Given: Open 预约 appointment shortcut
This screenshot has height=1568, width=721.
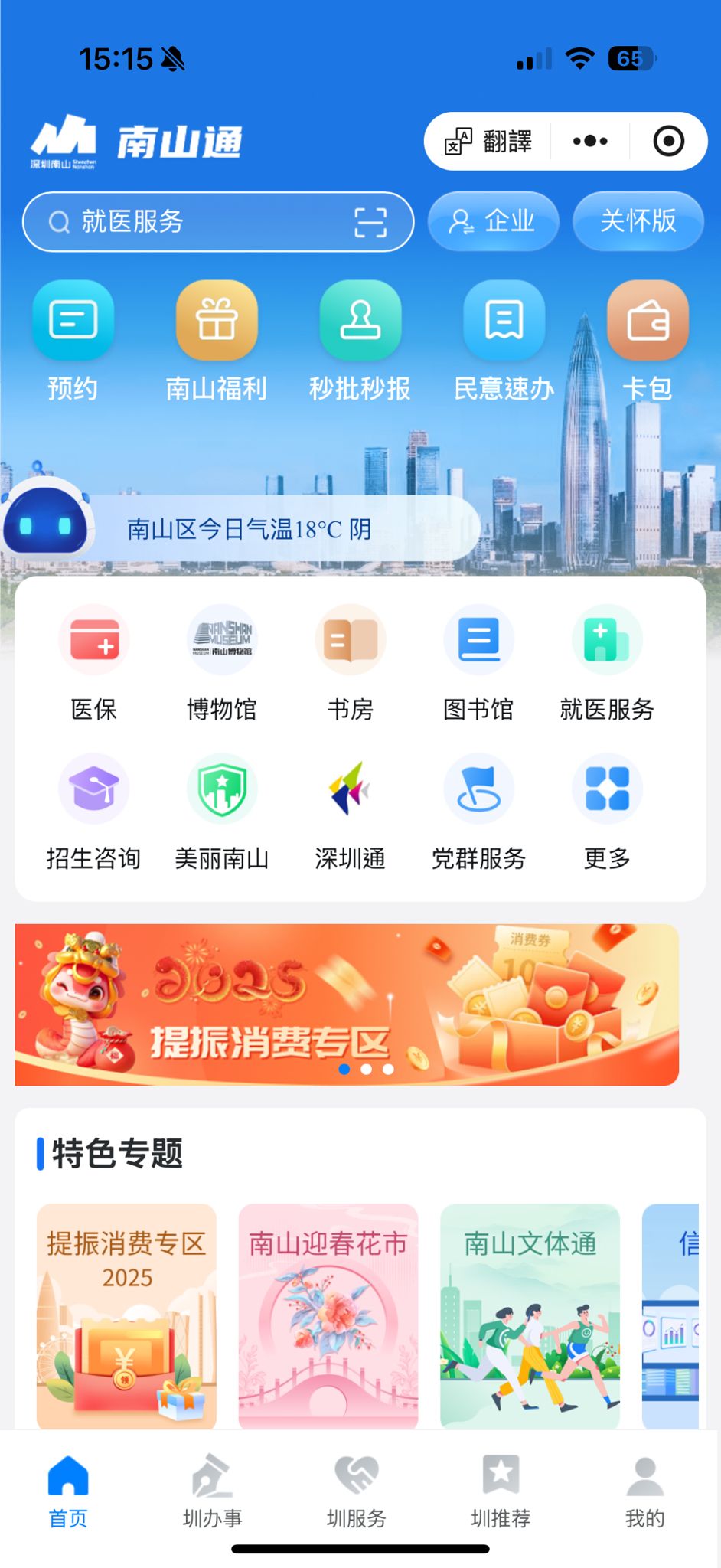Looking at the screenshot, I should tap(73, 341).
